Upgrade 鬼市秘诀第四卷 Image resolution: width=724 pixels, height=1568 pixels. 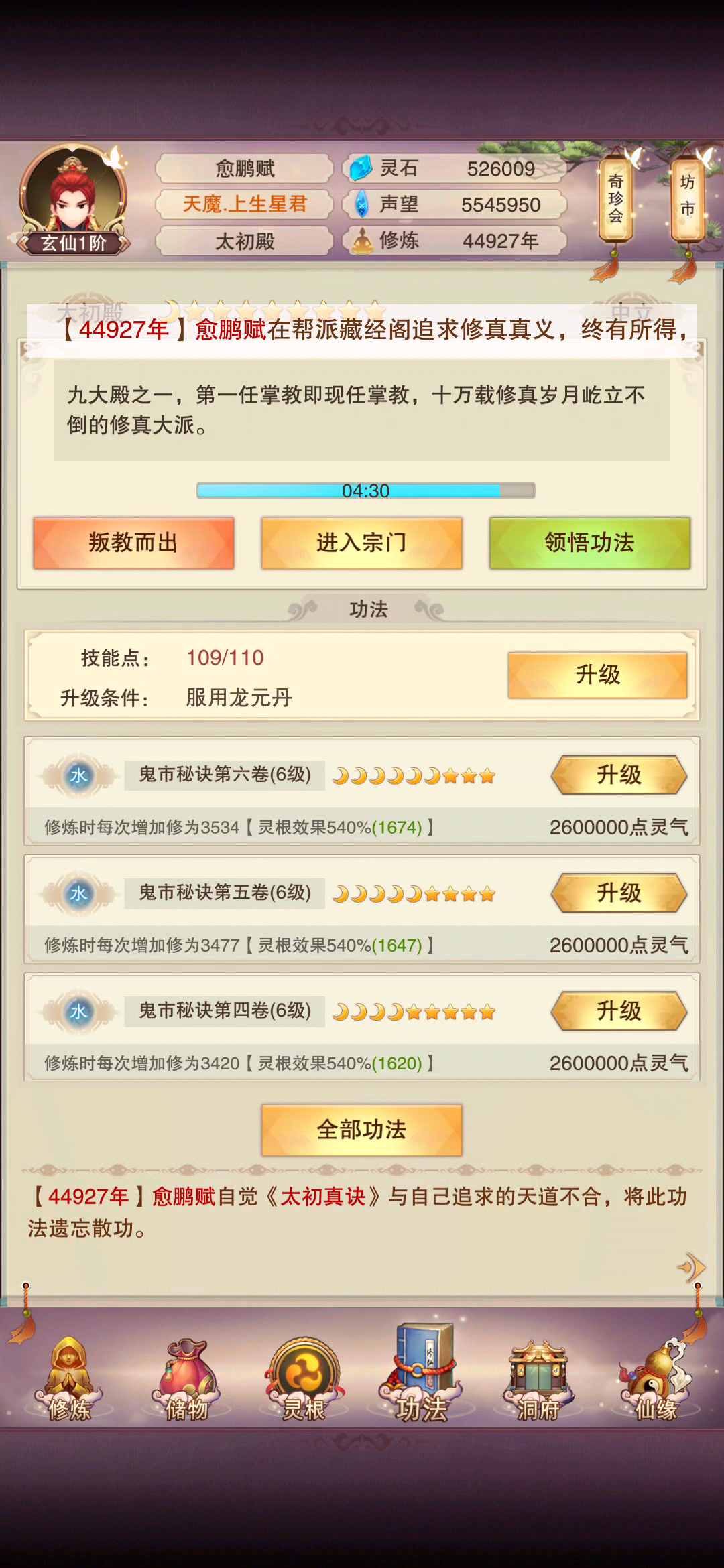(619, 1011)
